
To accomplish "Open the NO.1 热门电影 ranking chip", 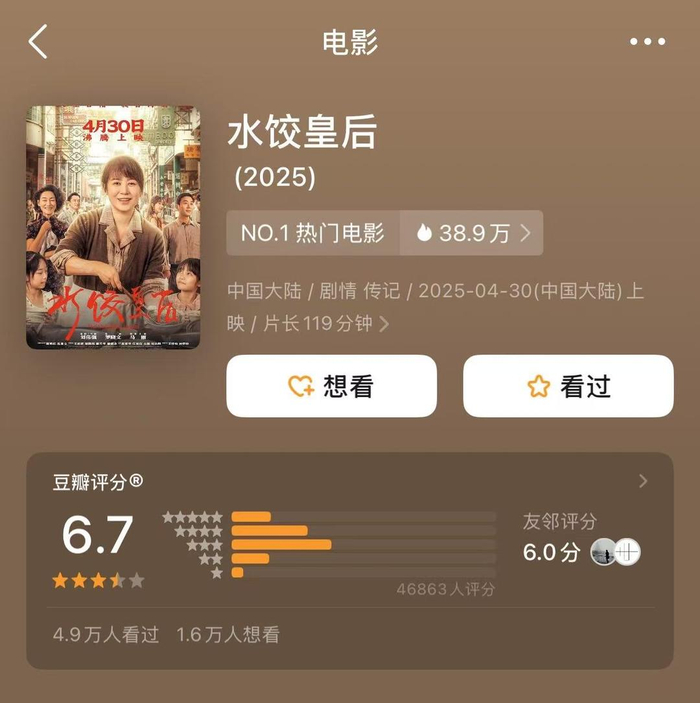I will (313, 233).
